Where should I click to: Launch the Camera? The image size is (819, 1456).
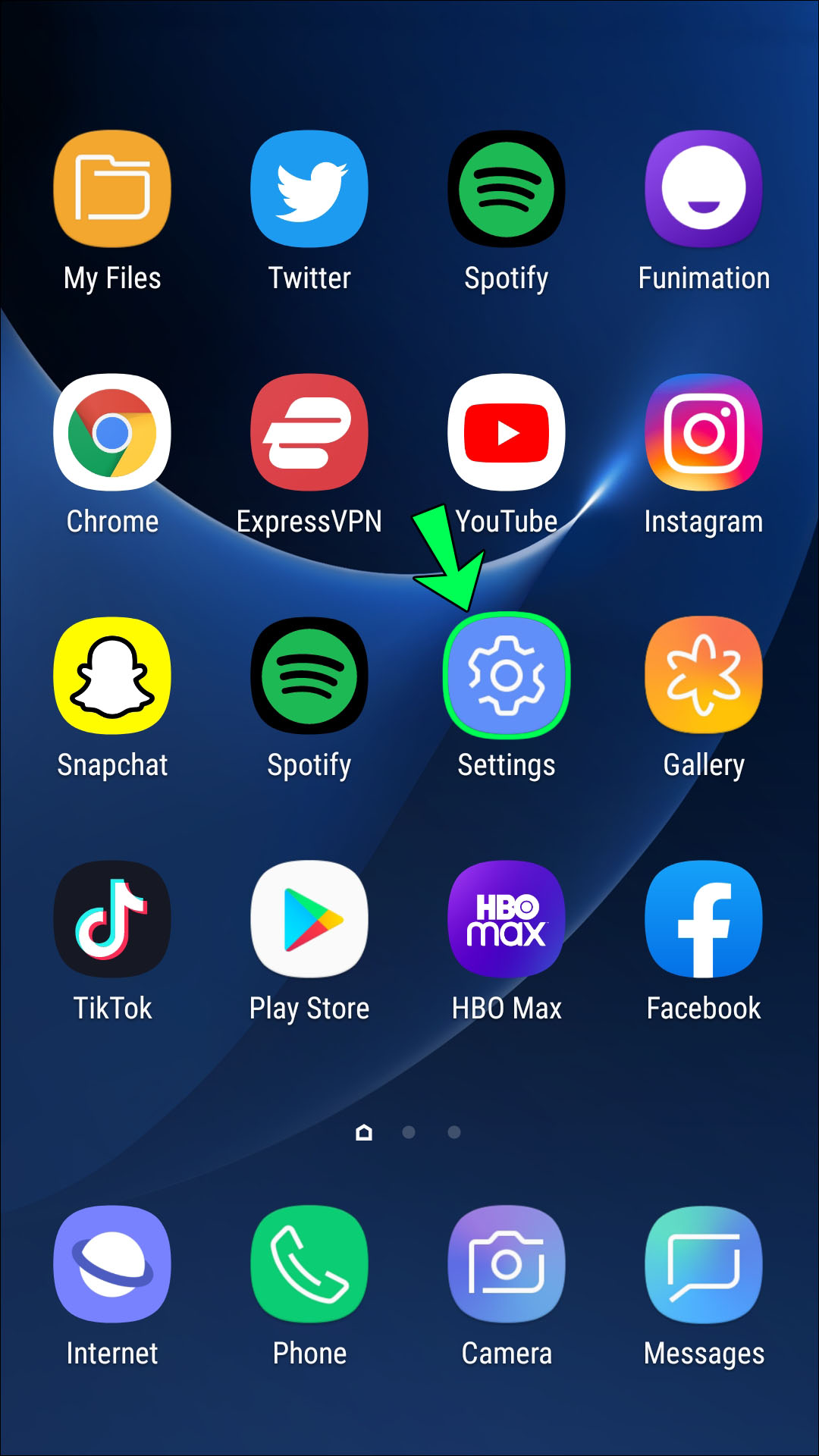[x=507, y=1264]
